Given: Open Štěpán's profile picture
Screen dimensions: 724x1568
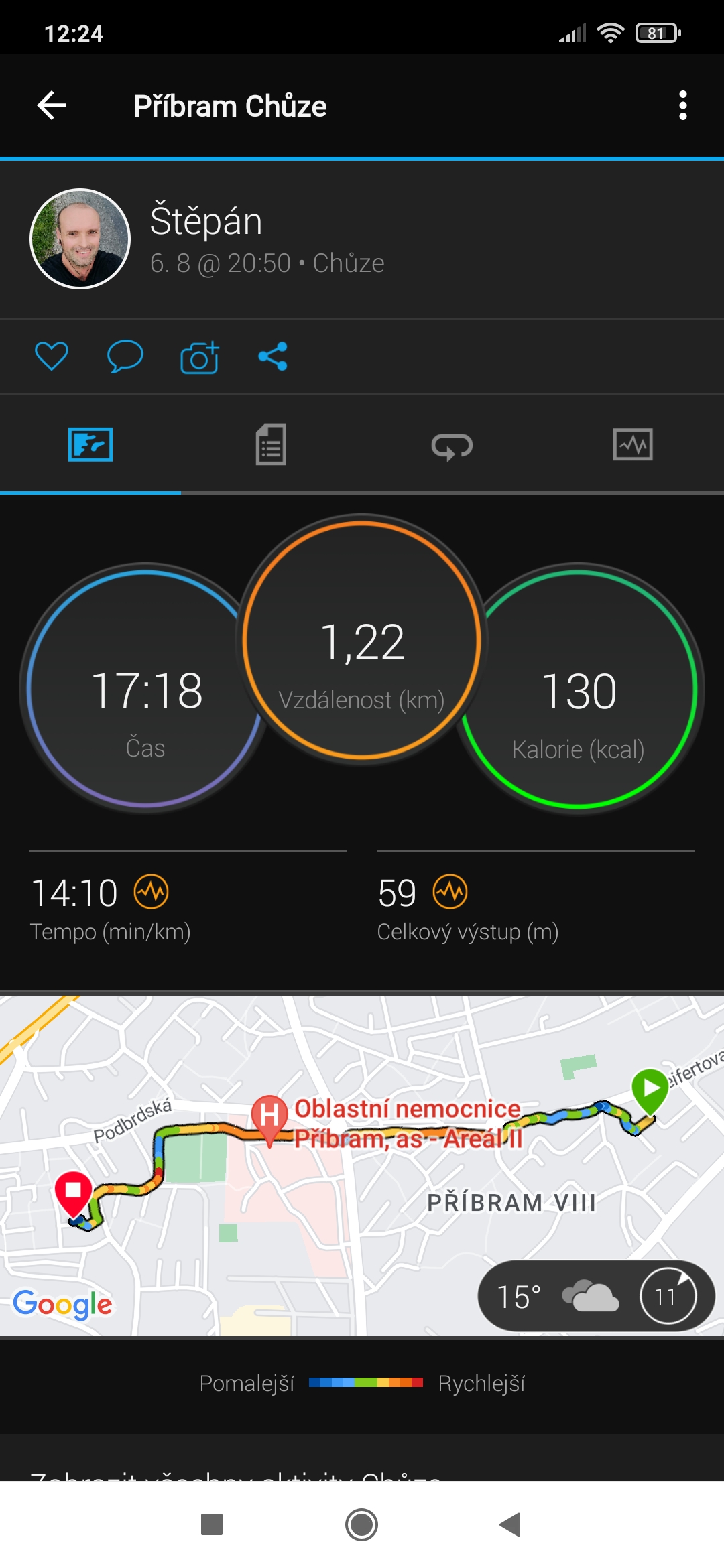Looking at the screenshot, I should [80, 239].
